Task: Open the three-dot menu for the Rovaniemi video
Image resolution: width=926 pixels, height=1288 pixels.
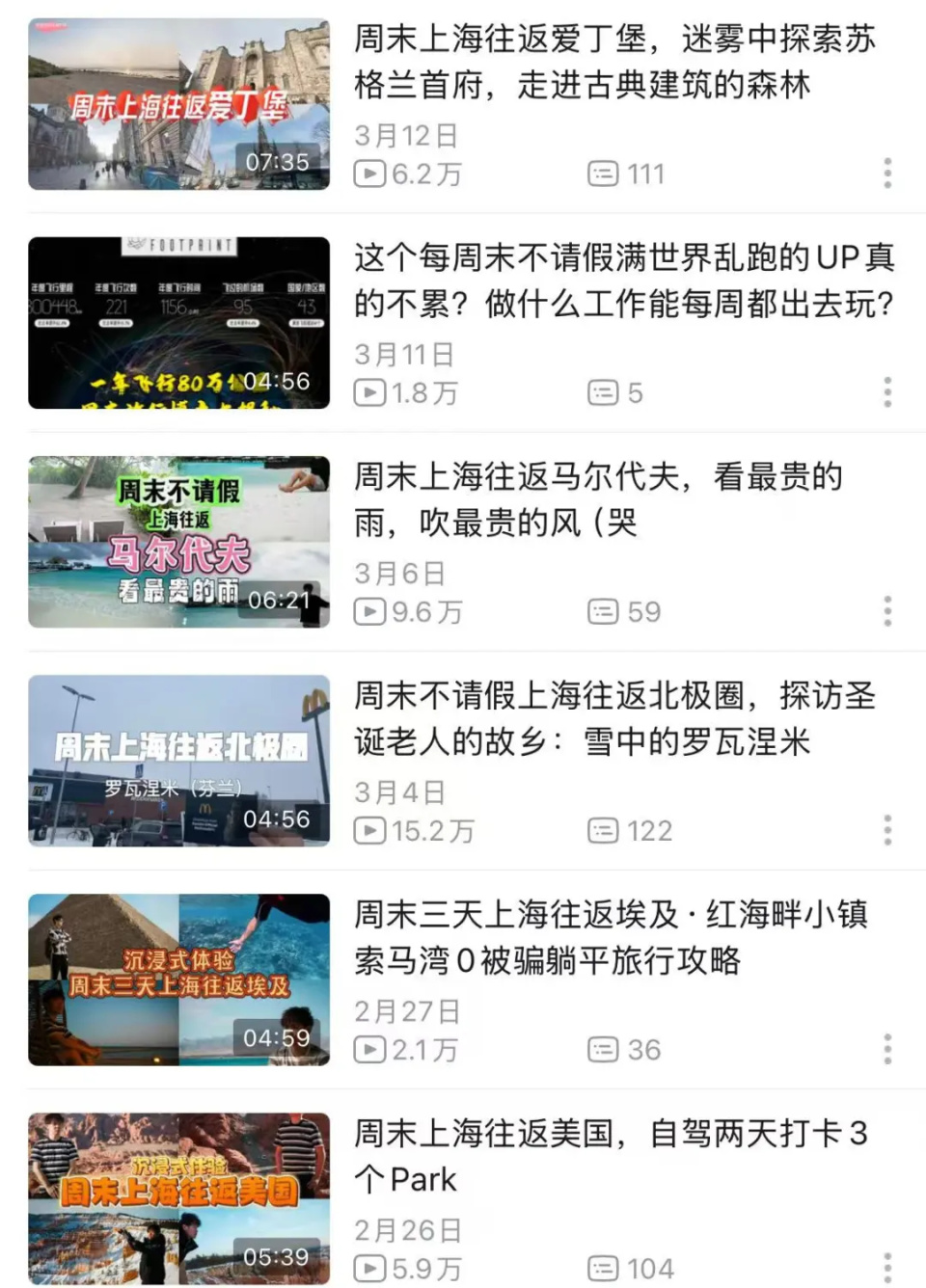Action: (887, 828)
